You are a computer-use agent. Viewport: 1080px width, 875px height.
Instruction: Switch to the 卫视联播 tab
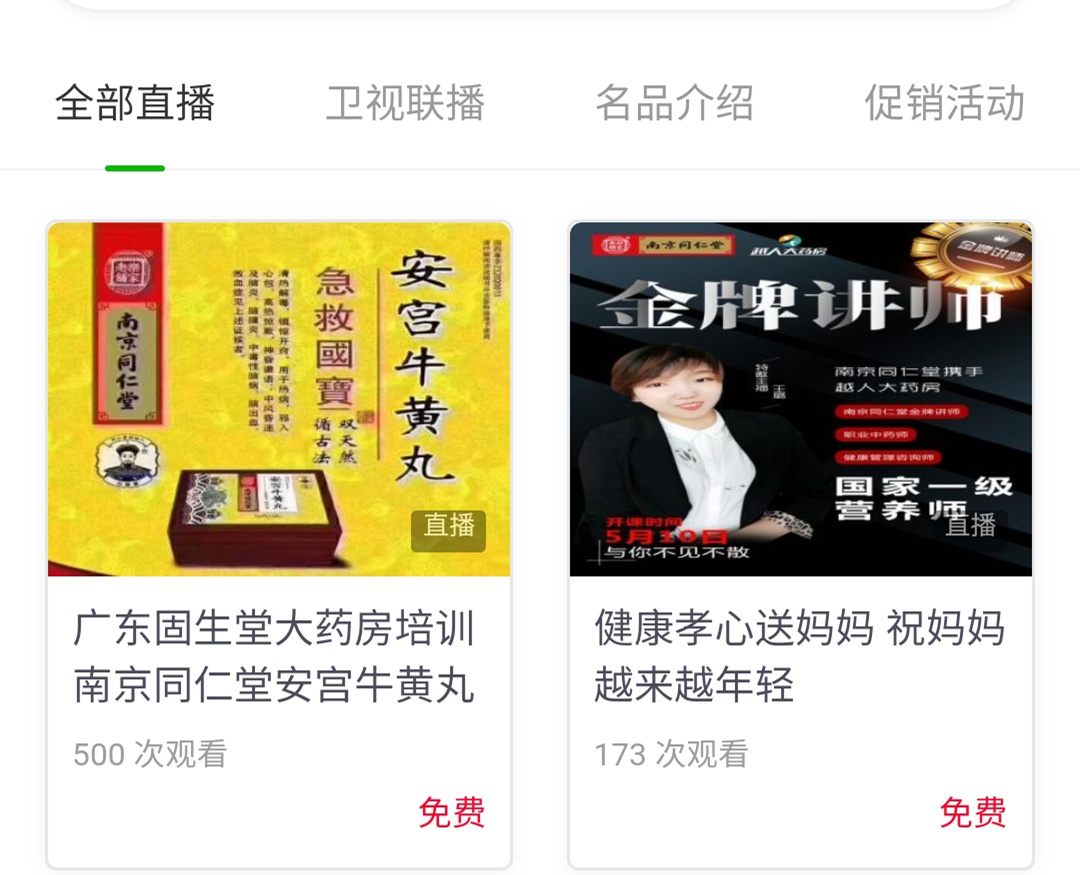(405, 104)
